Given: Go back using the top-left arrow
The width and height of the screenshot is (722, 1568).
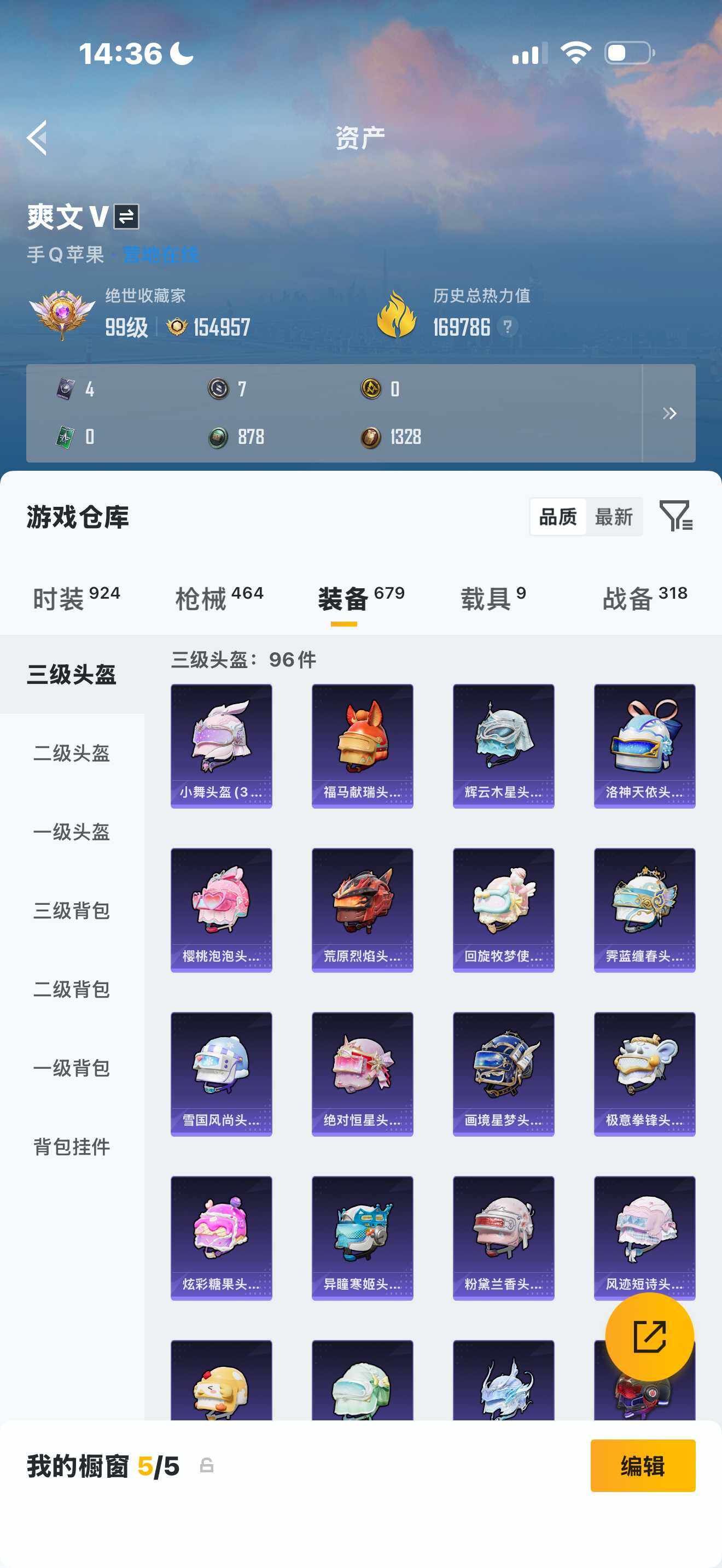Looking at the screenshot, I should click(37, 138).
